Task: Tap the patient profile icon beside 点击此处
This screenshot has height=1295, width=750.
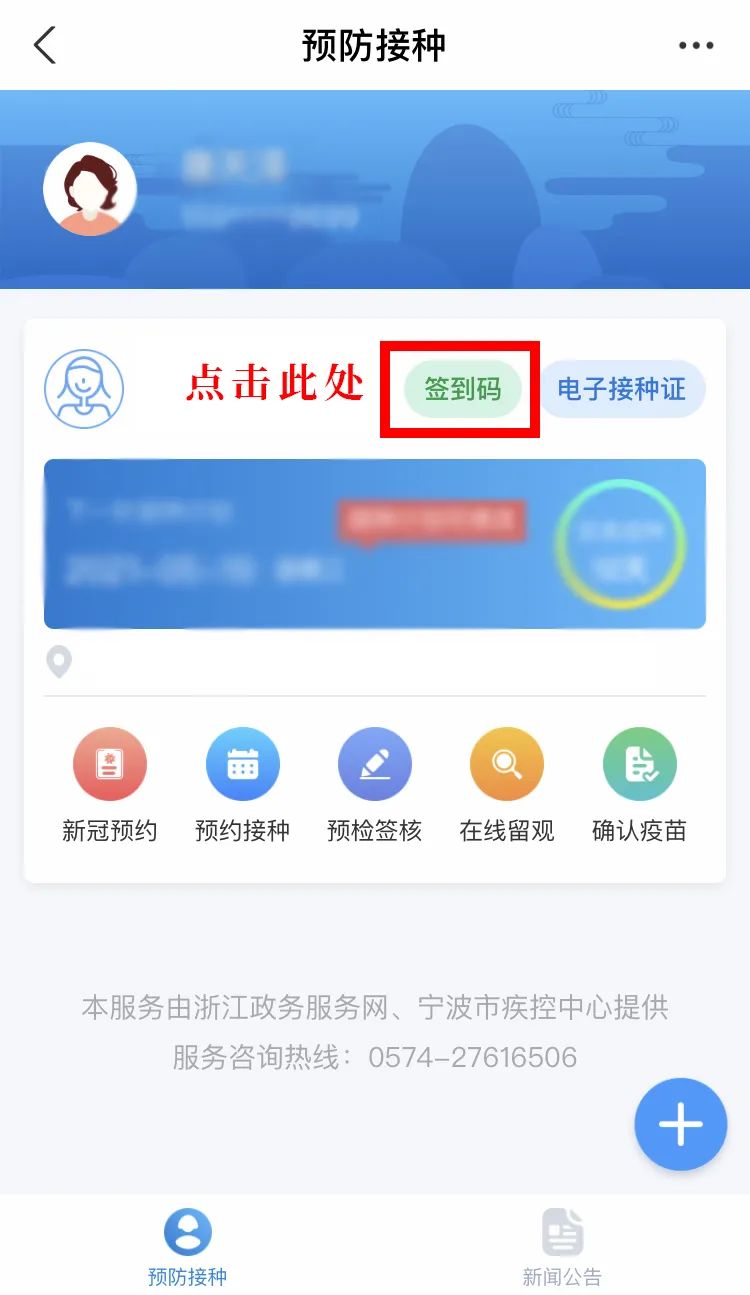Action: (85, 390)
